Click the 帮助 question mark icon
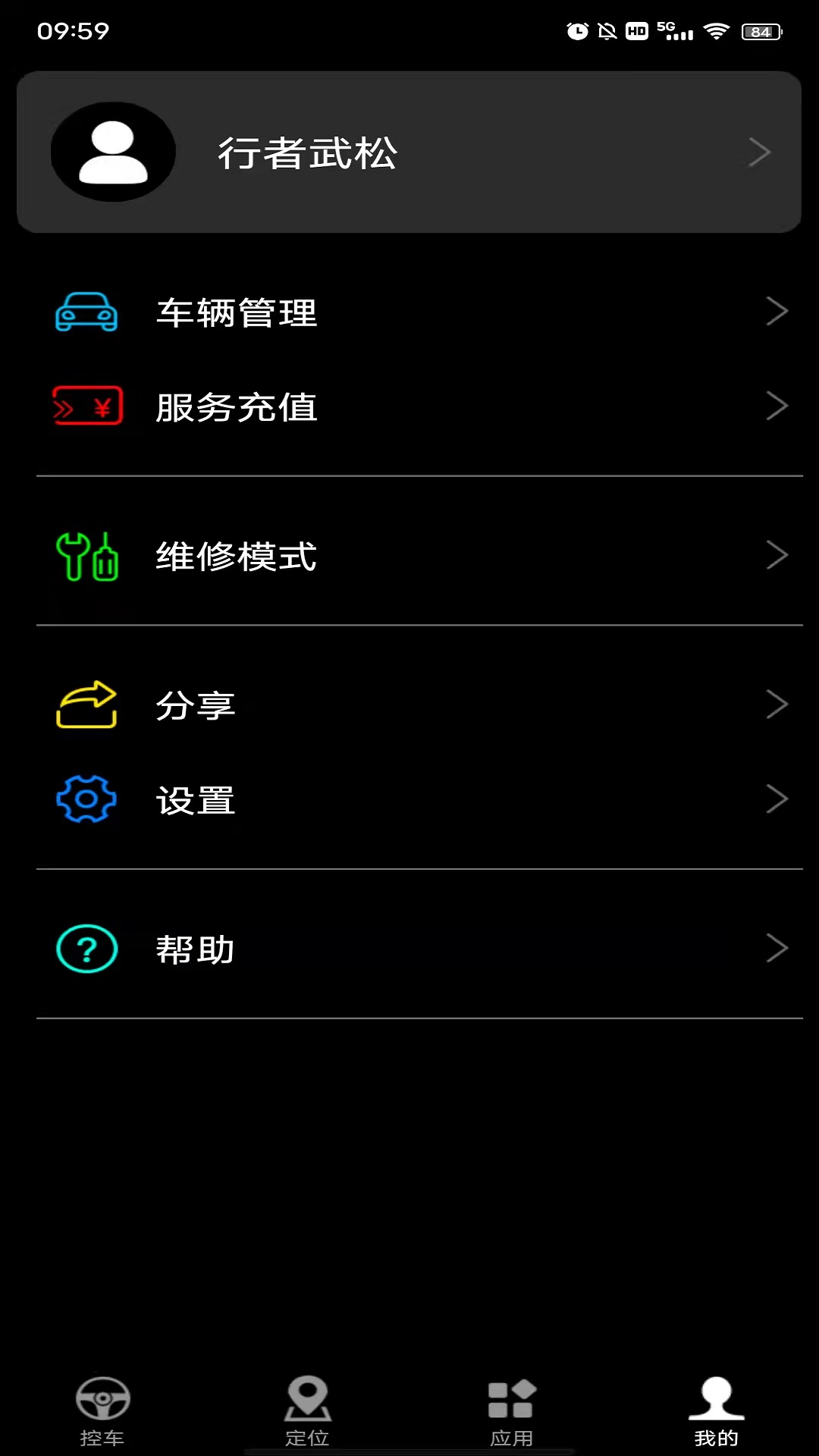This screenshot has width=819, height=1456. tap(86, 948)
